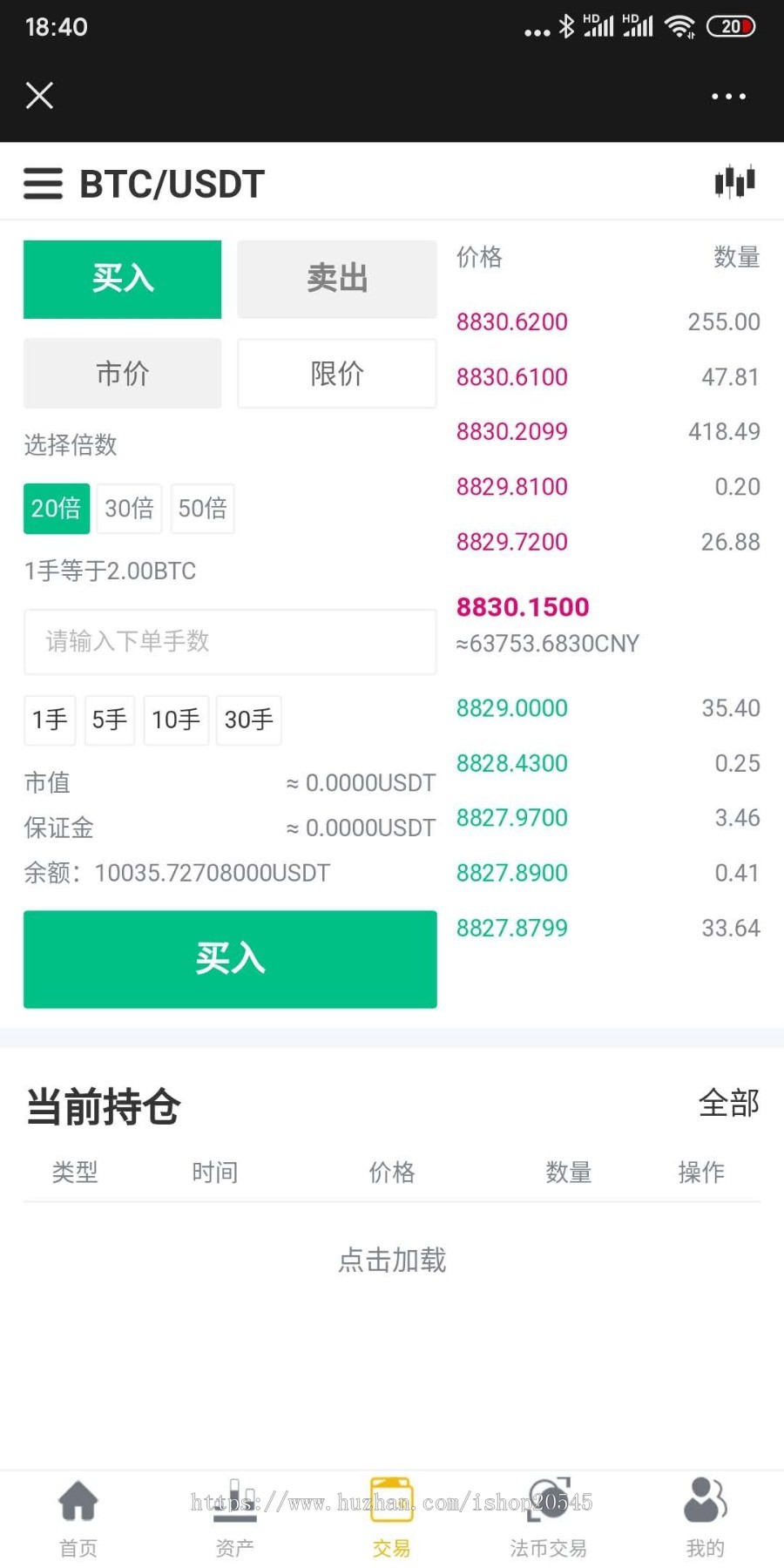Select the 30手 quantity preset
The width and height of the screenshot is (784, 1568).
(248, 720)
